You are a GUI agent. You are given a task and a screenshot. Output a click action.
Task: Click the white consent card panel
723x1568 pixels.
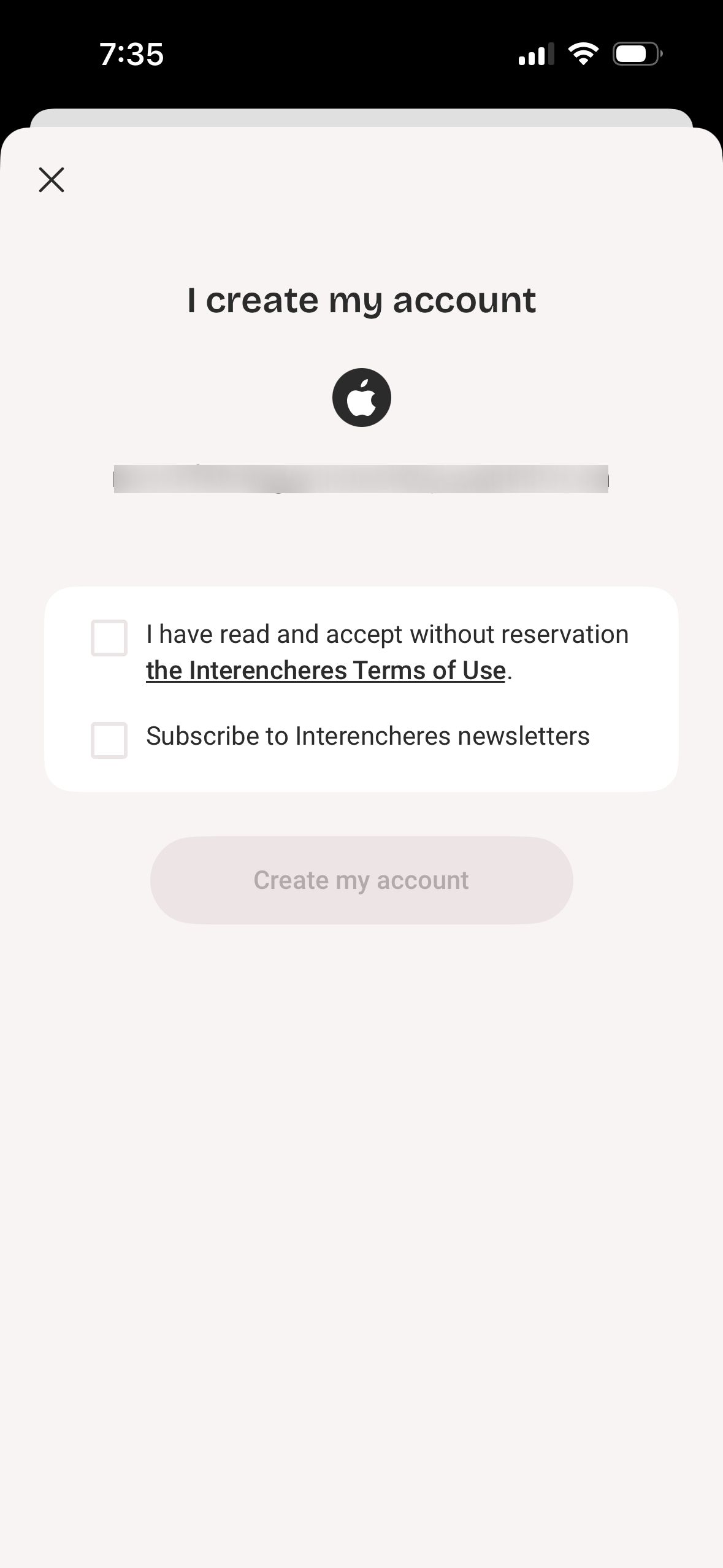[x=361, y=690]
